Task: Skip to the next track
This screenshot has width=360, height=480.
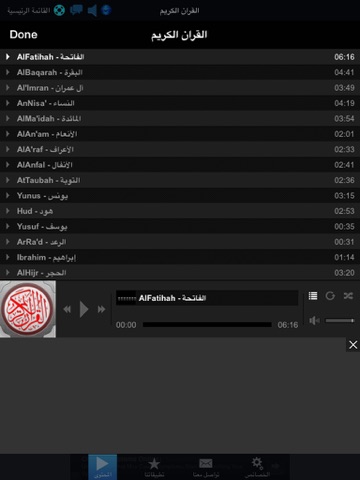Action: (x=101, y=309)
